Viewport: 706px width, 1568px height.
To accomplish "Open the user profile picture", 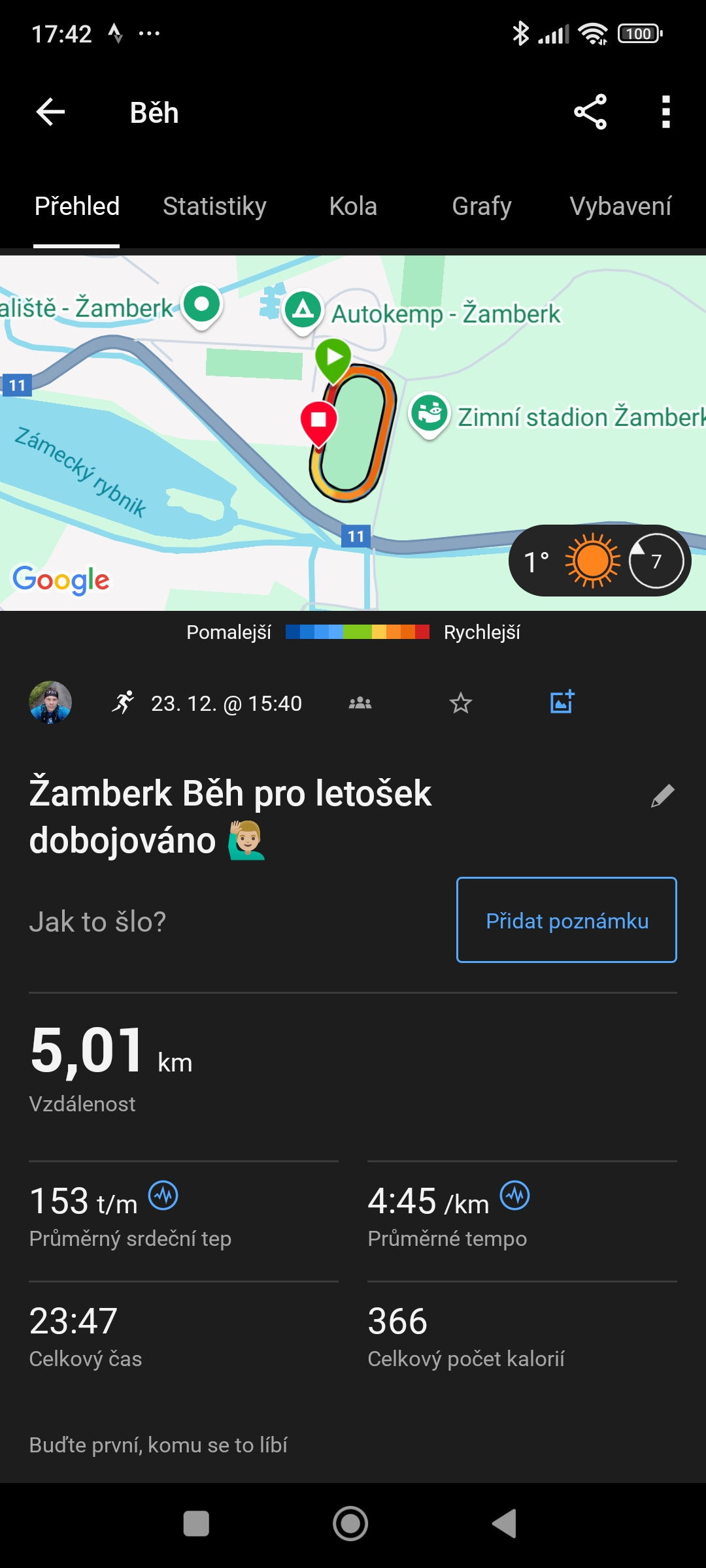I will (50, 703).
